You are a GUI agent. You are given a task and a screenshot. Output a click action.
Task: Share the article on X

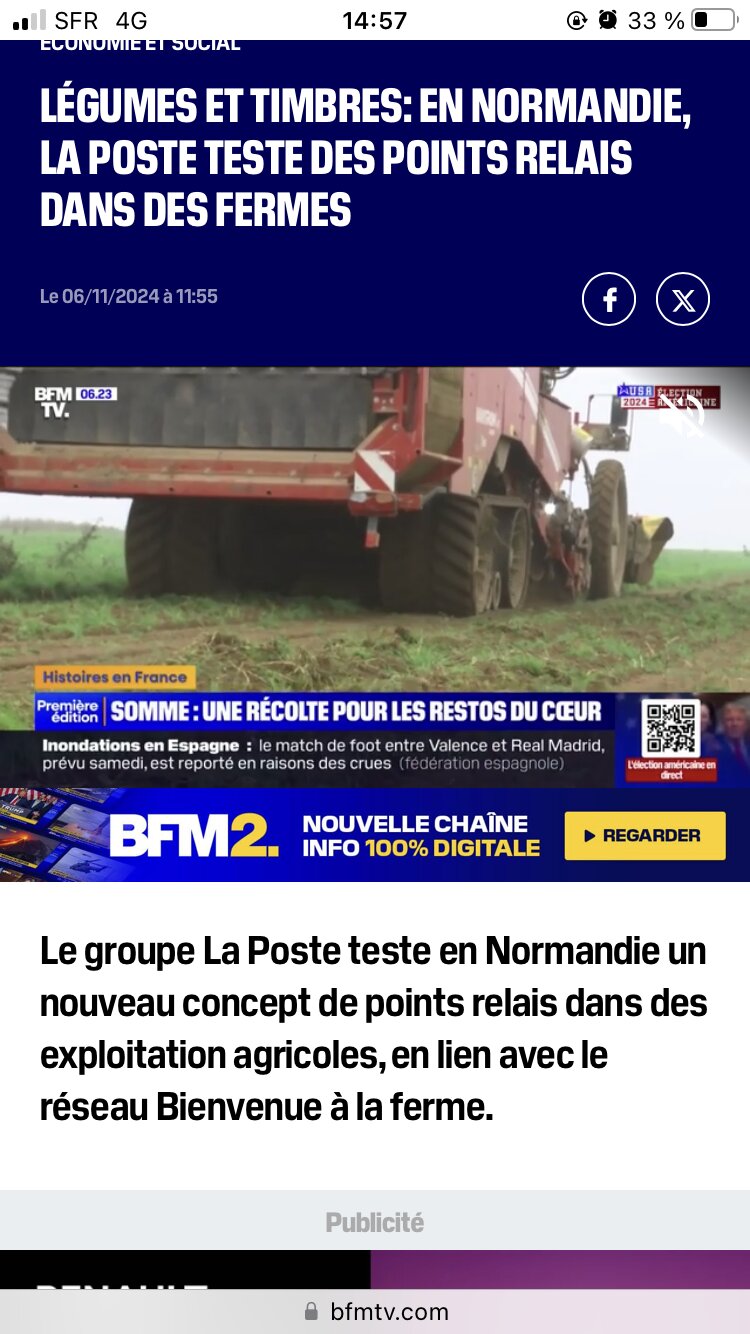coord(683,299)
